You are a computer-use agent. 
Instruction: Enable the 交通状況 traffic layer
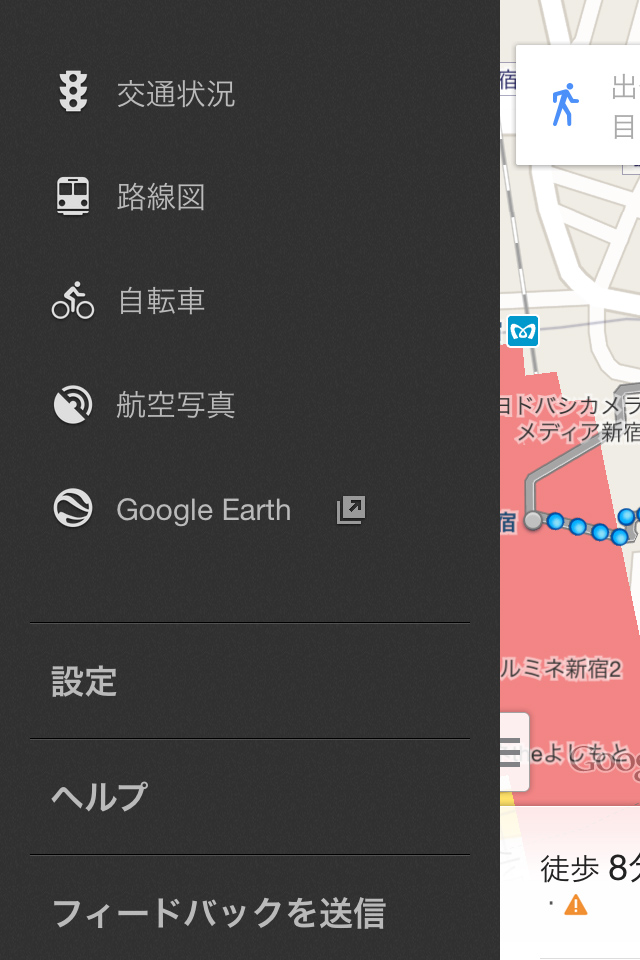point(175,94)
